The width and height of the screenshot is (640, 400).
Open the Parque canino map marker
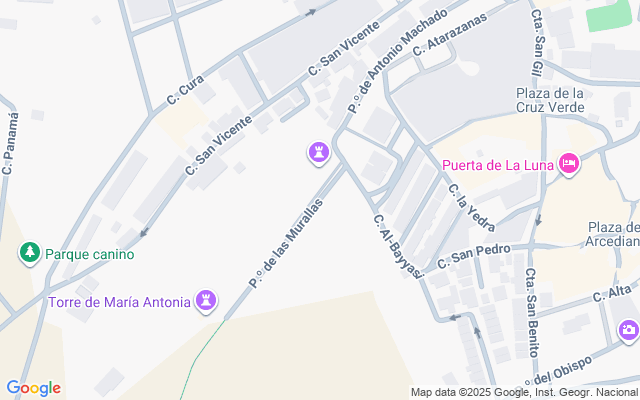(x=29, y=254)
